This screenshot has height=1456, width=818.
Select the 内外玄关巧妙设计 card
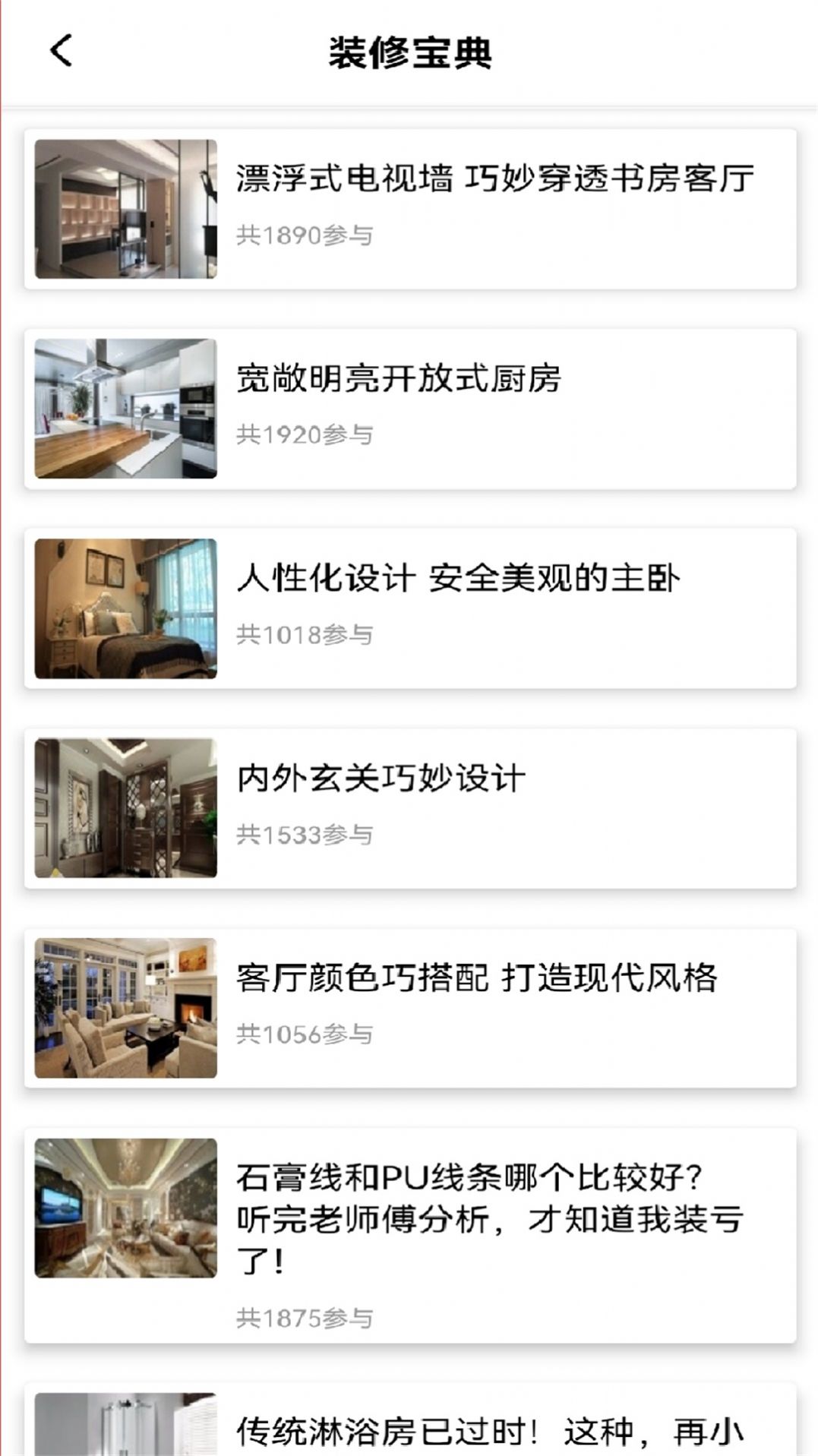point(410,808)
